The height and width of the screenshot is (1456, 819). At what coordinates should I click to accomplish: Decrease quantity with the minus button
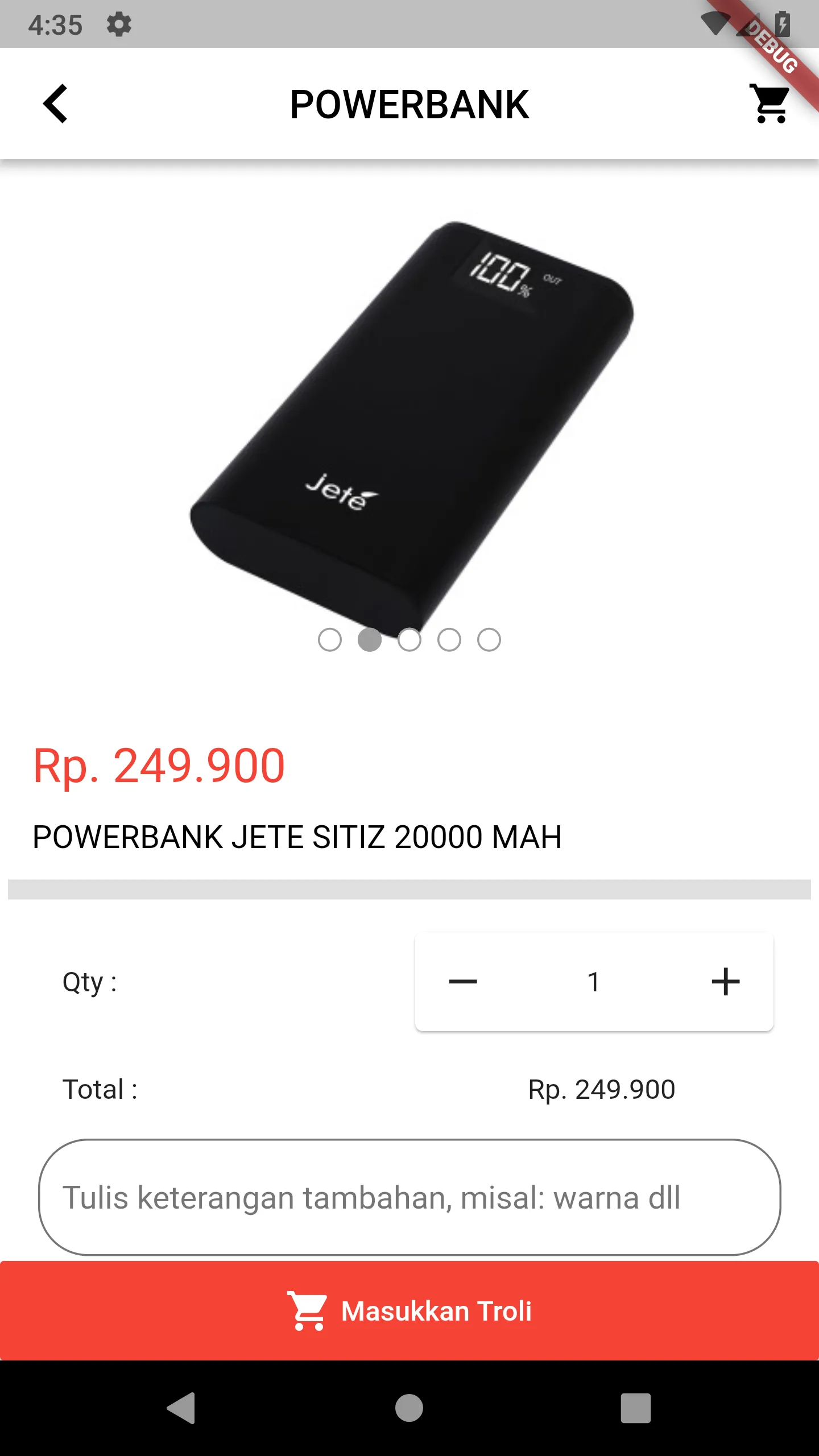(463, 982)
